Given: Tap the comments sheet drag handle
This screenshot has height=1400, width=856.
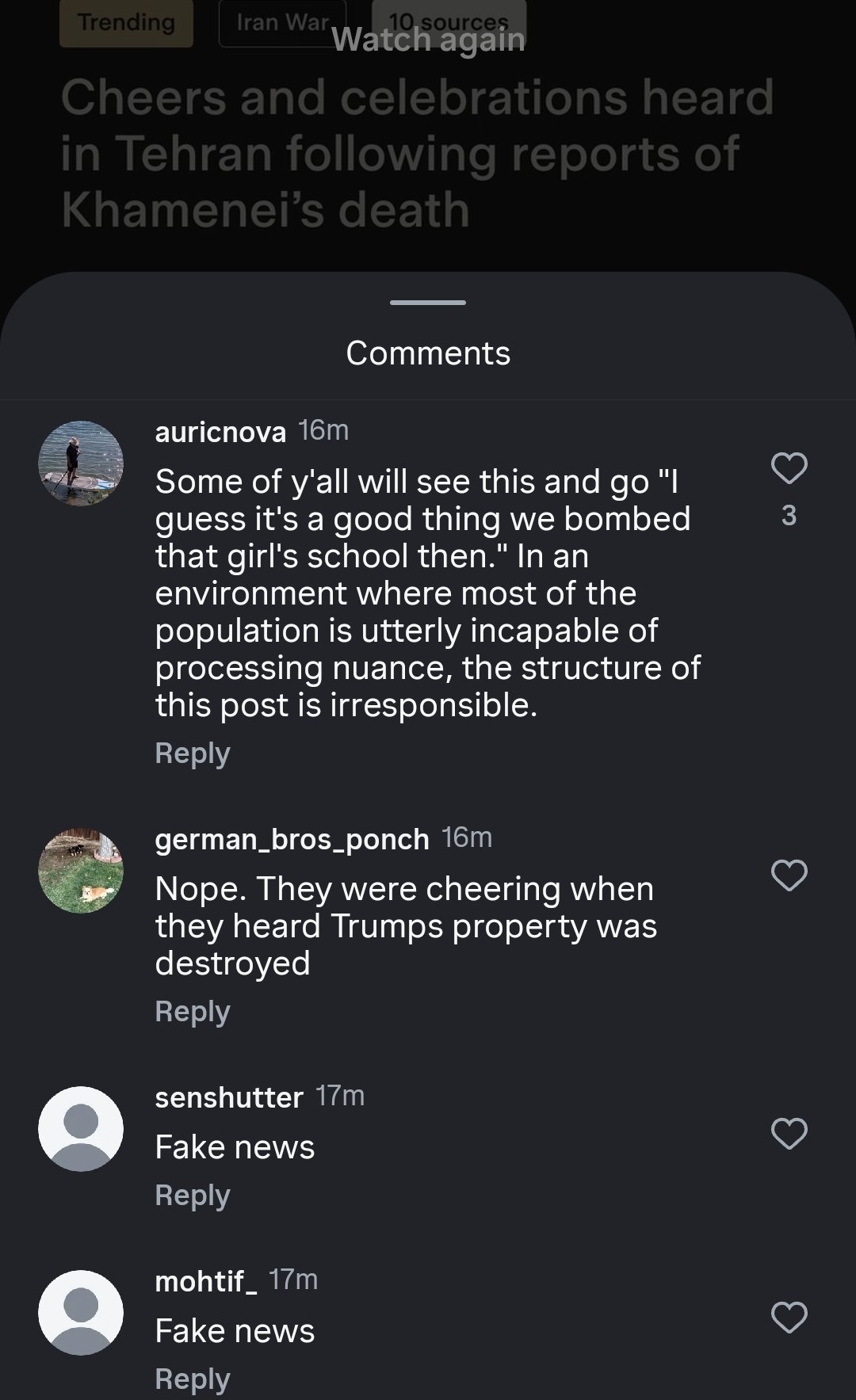Looking at the screenshot, I should click(x=428, y=303).
